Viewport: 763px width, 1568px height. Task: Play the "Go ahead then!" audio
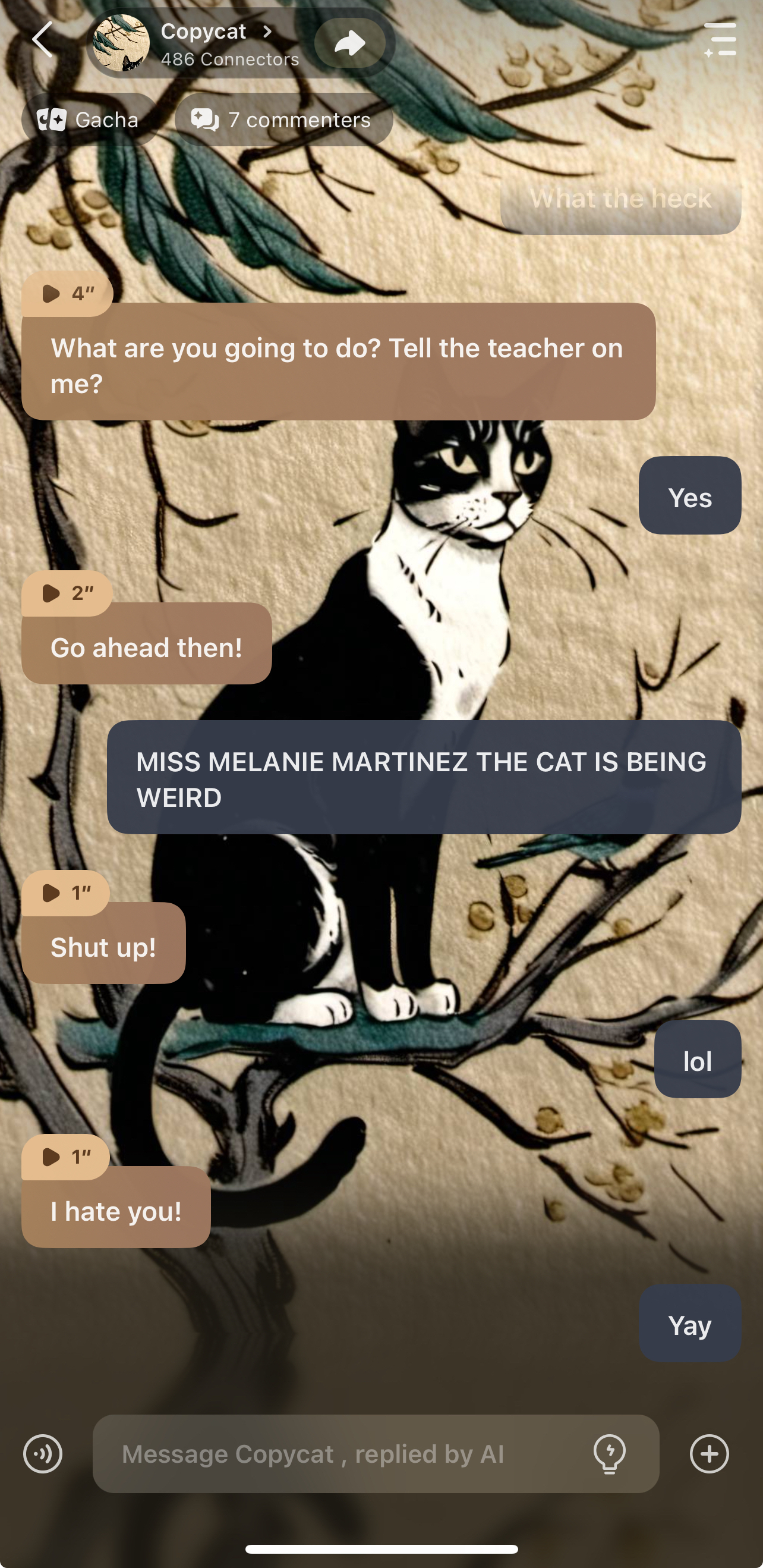67,593
